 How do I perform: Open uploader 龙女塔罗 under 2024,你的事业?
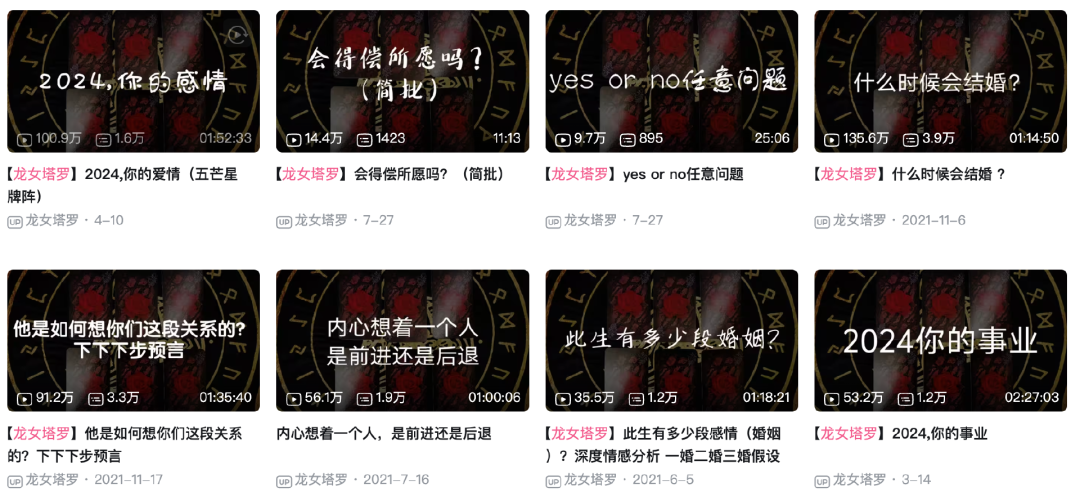[x=859, y=480]
